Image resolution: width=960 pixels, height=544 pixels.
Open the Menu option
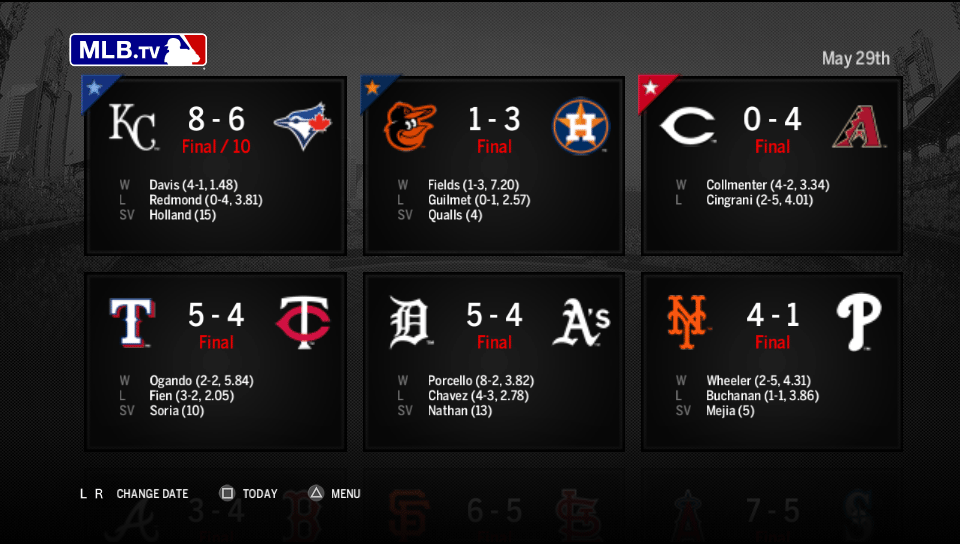click(x=335, y=494)
